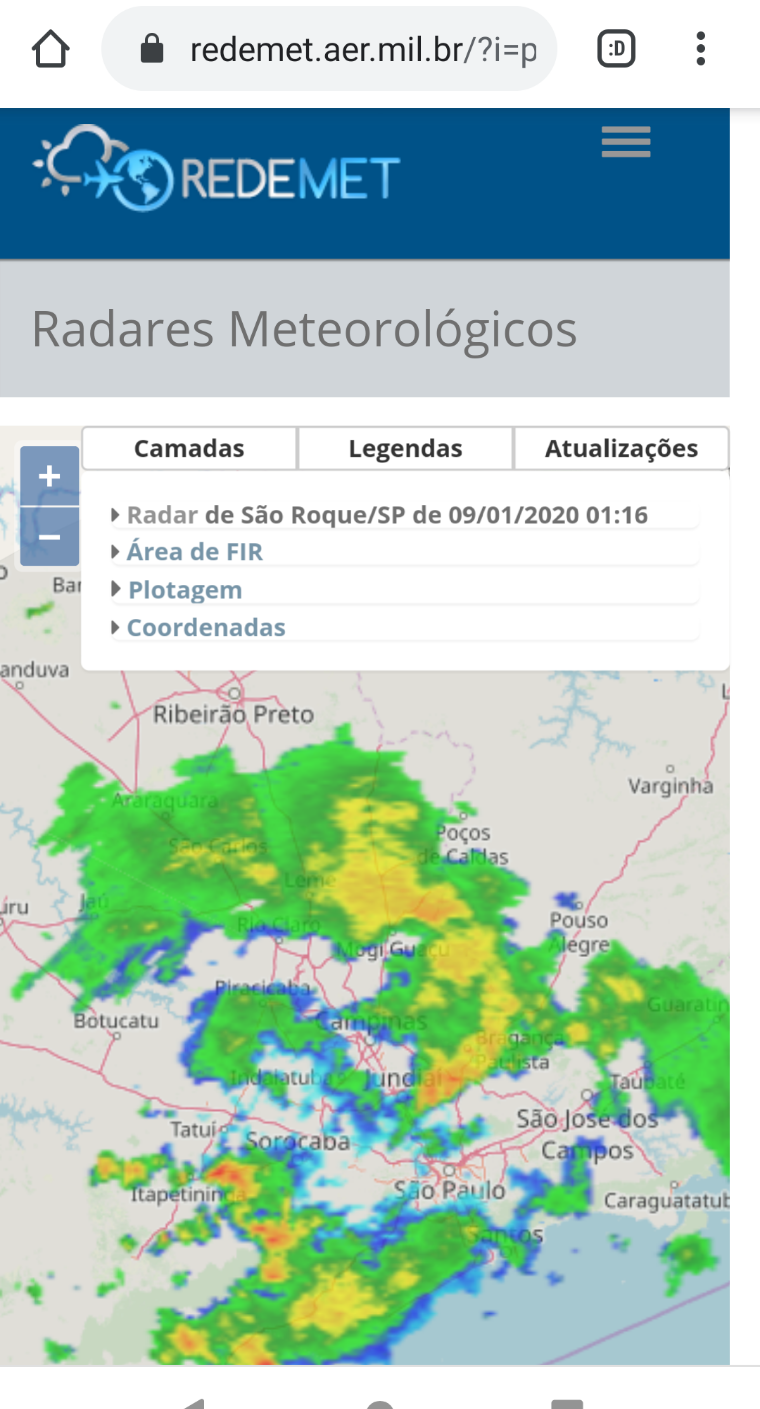
Task: Zoom in on the radar map
Action: pos(49,476)
